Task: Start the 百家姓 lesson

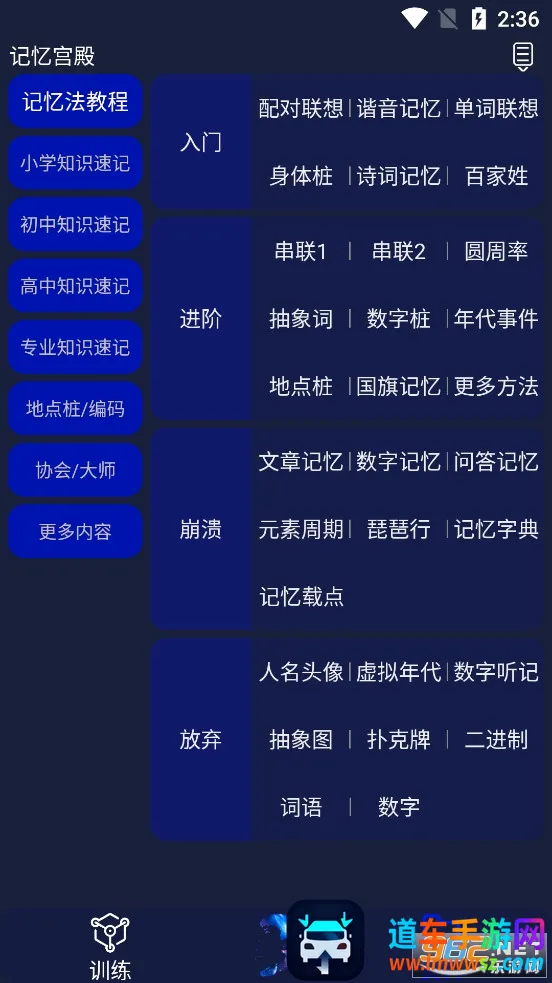Action: coord(496,176)
